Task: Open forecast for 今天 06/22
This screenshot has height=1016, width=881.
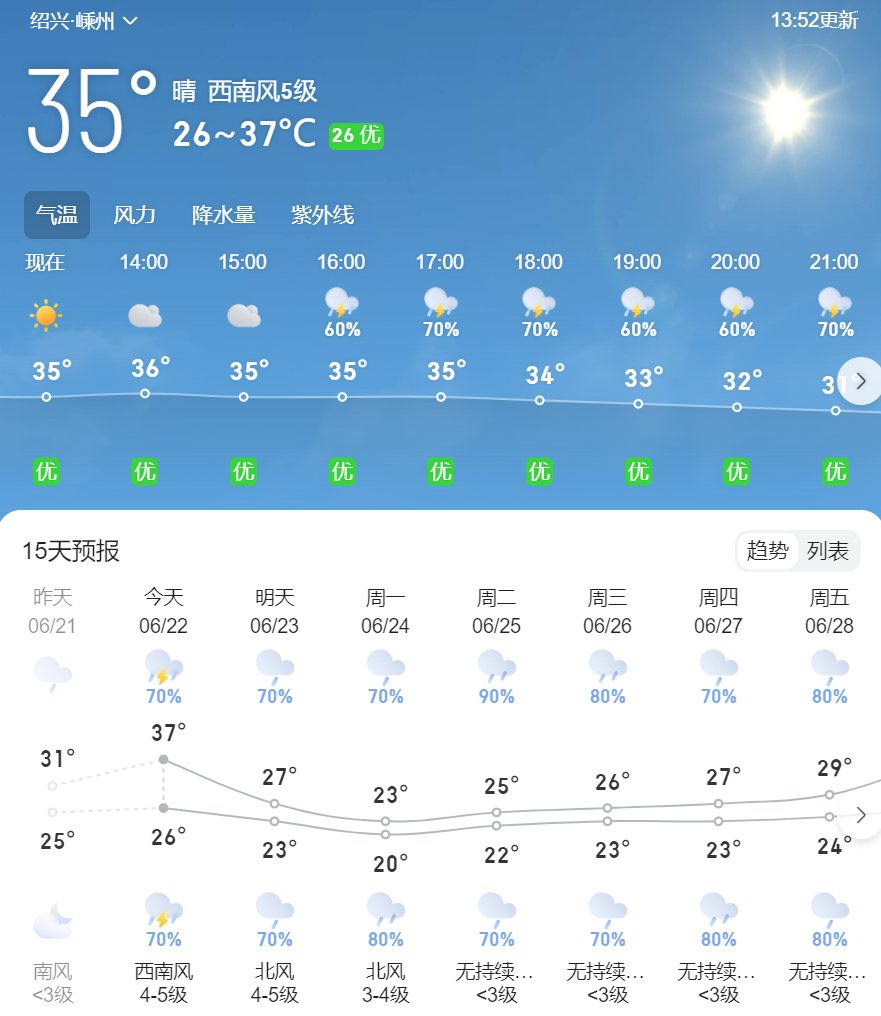Action: [x=164, y=611]
